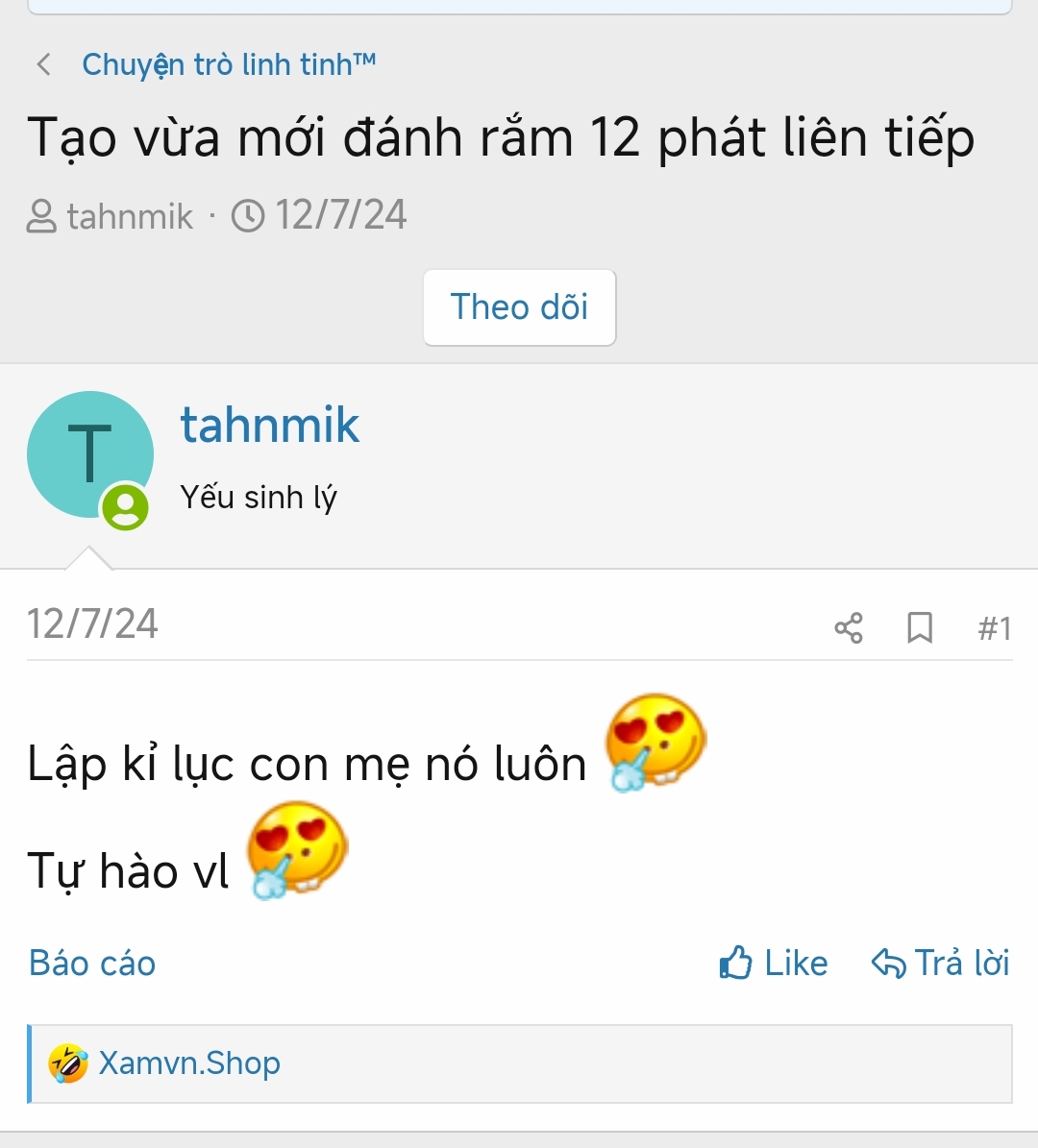
Task: Open the Xamvn.Shop signature link
Action: point(189,1063)
